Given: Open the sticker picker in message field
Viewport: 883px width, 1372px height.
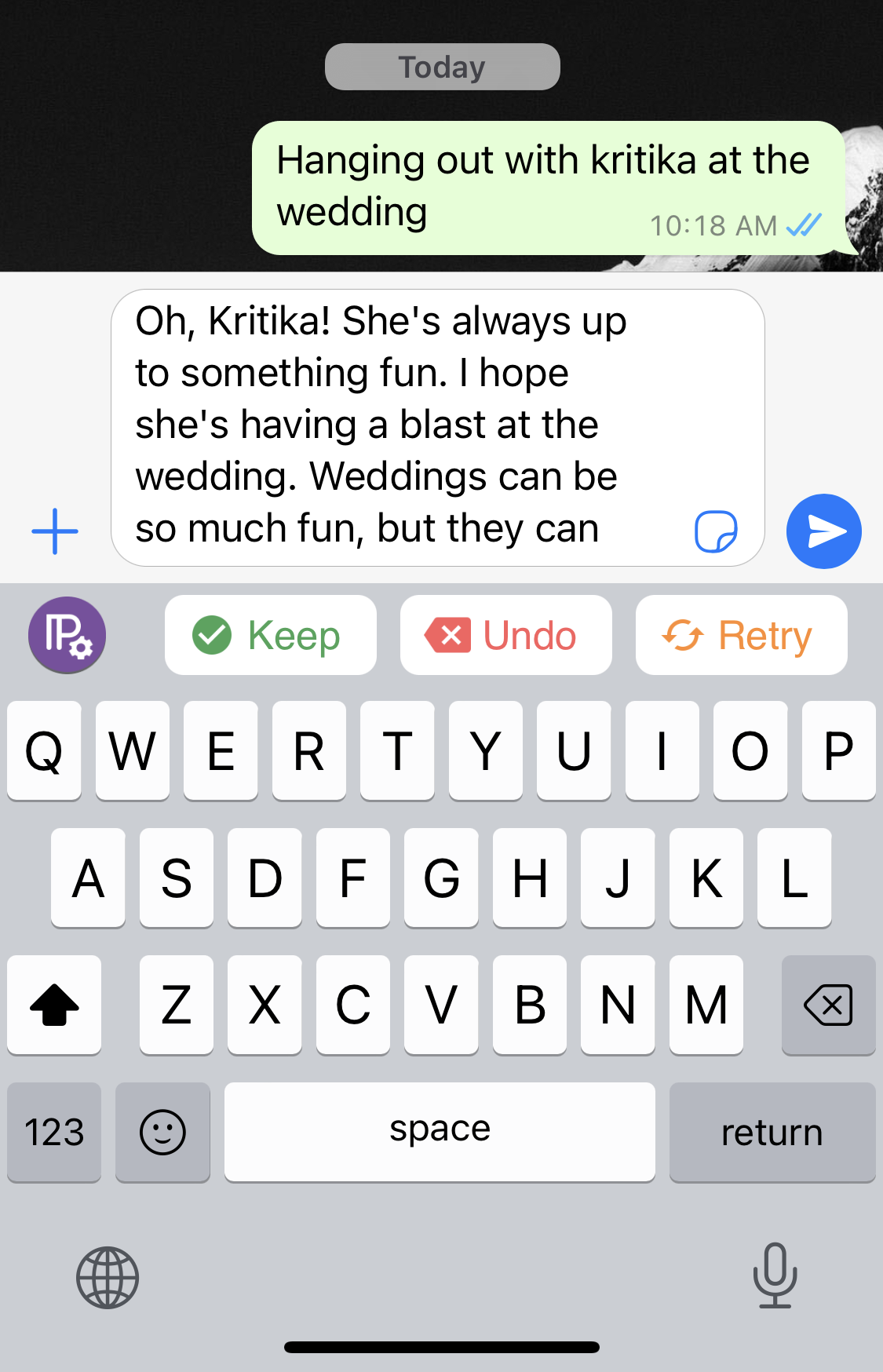Looking at the screenshot, I should [716, 531].
